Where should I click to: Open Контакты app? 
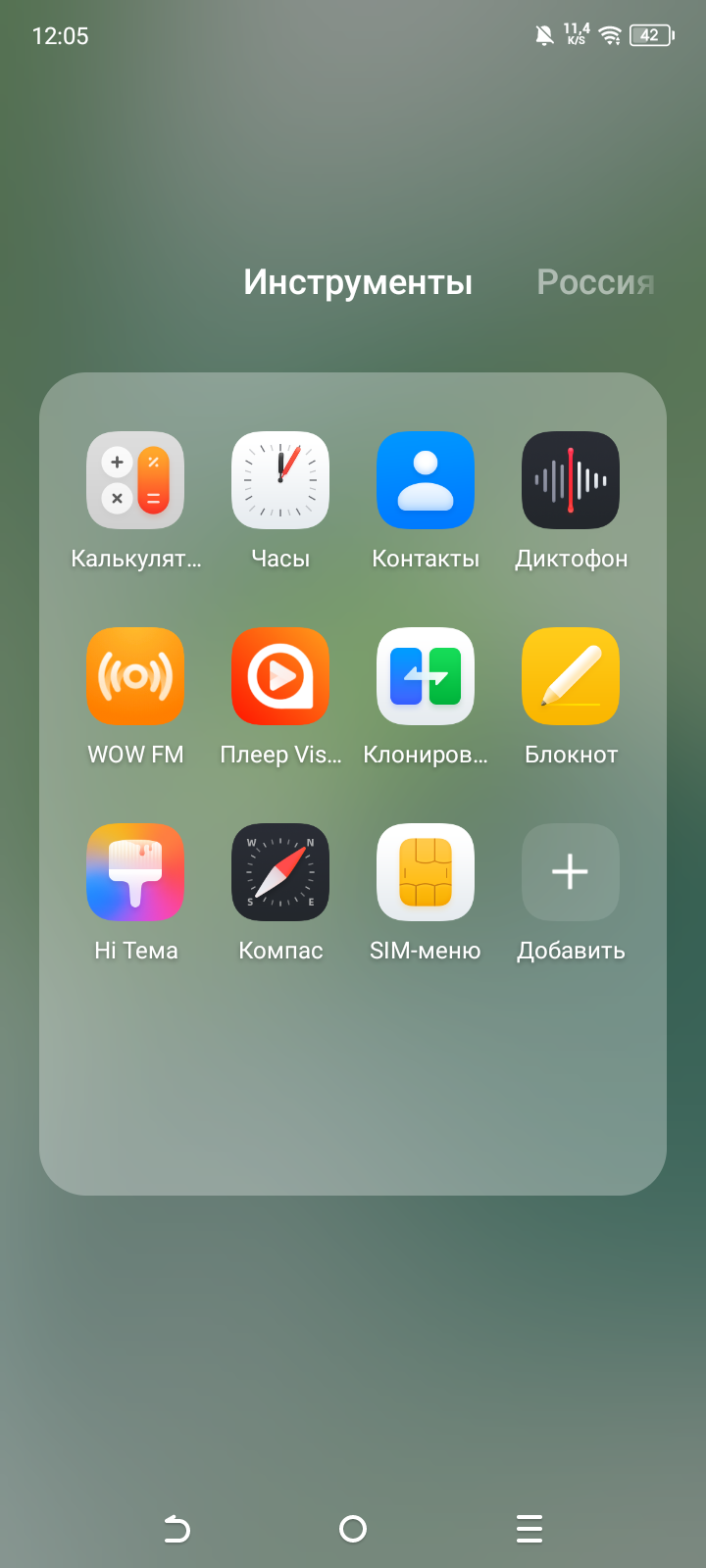coord(426,480)
